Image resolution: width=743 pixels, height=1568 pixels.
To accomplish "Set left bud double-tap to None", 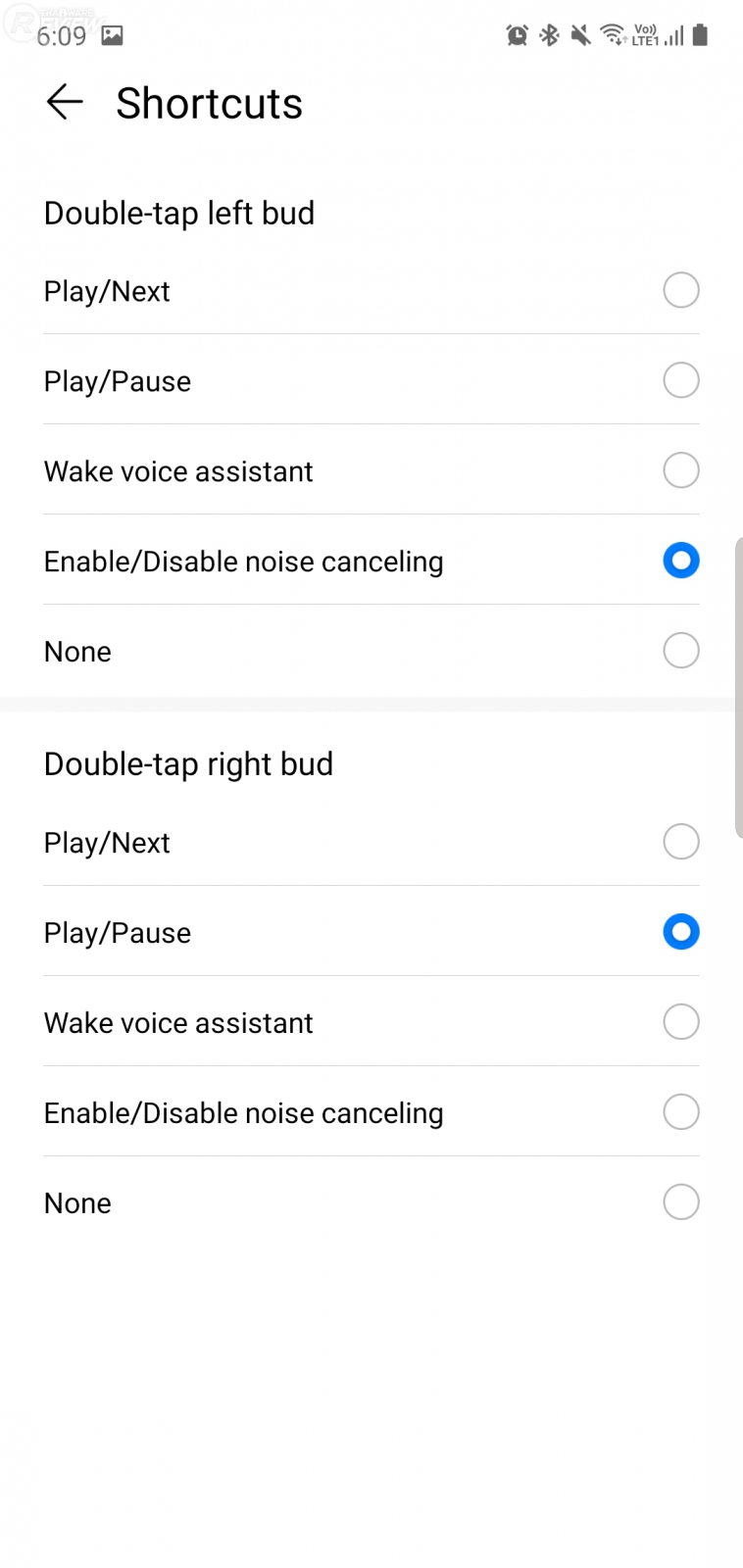I will click(x=680, y=651).
